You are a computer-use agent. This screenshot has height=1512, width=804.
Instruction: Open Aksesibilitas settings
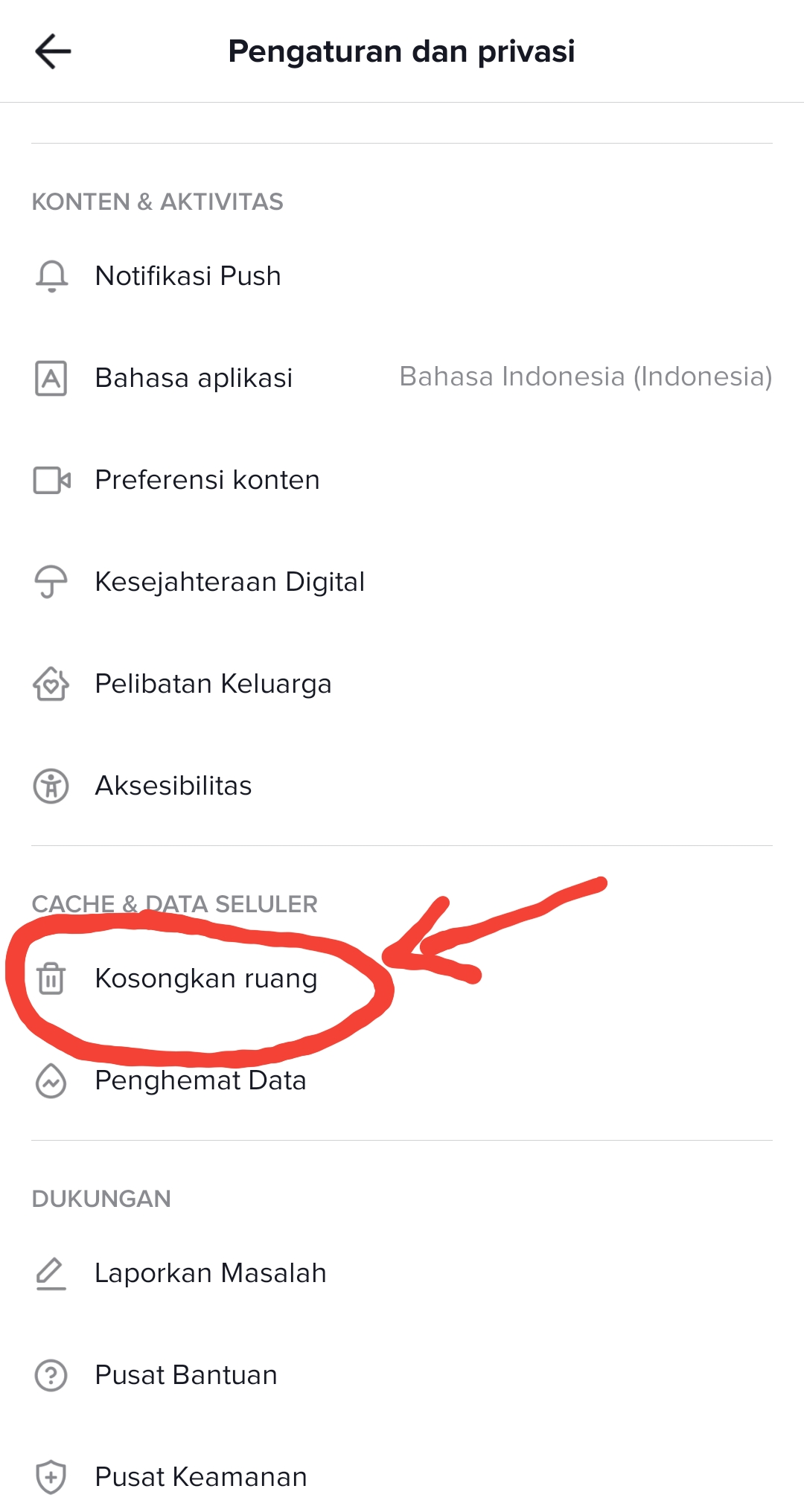(x=402, y=786)
